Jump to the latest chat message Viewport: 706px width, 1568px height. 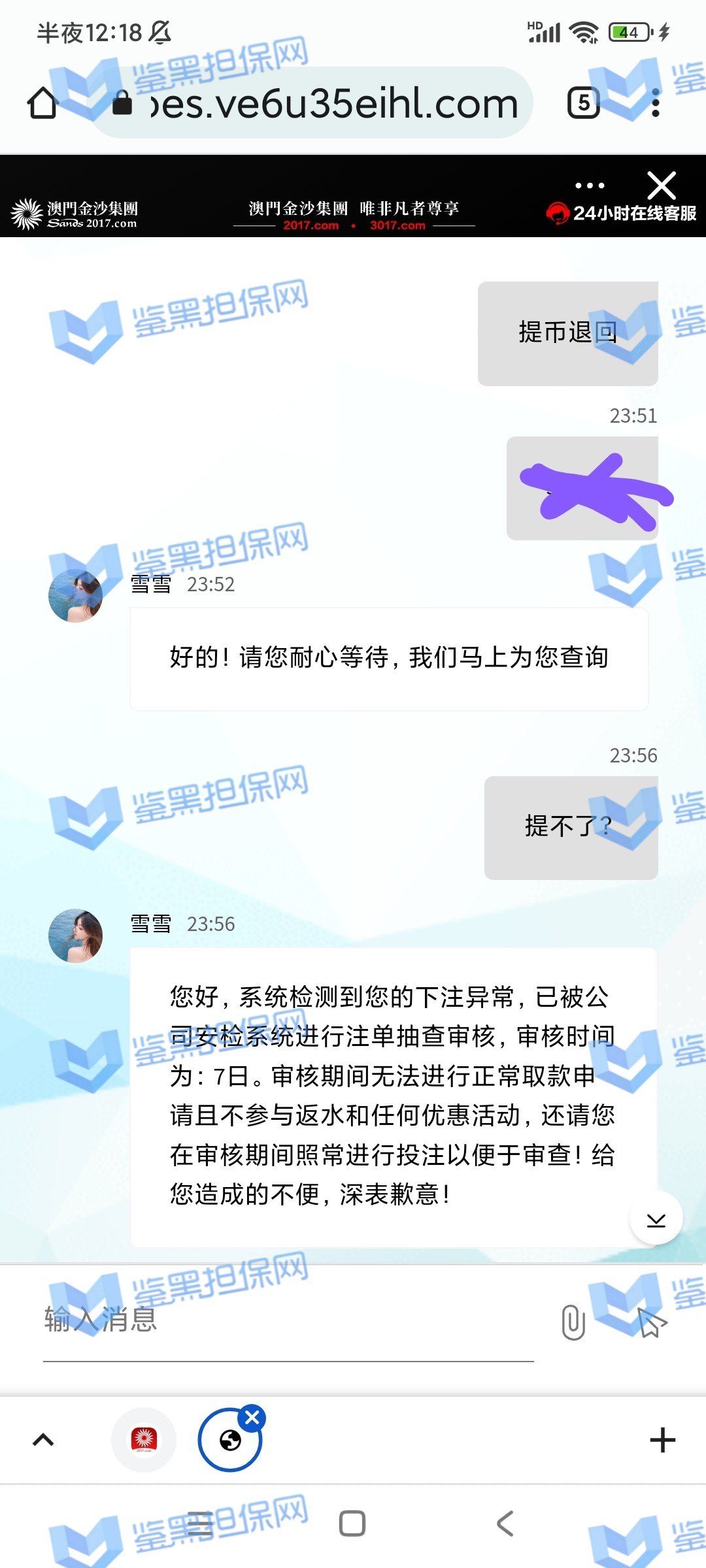pyautogui.click(x=656, y=1219)
